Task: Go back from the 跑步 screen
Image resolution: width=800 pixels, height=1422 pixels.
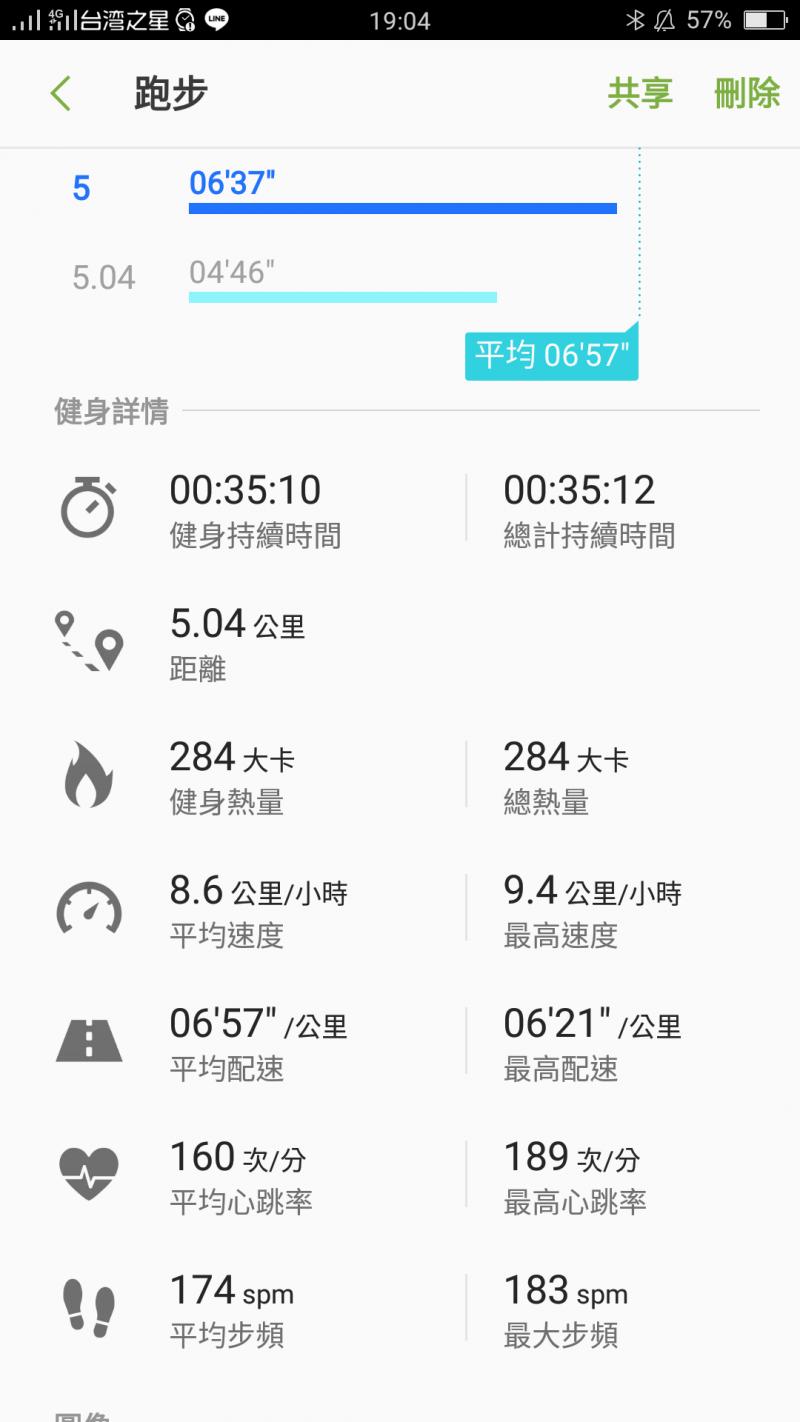Action: coord(61,94)
